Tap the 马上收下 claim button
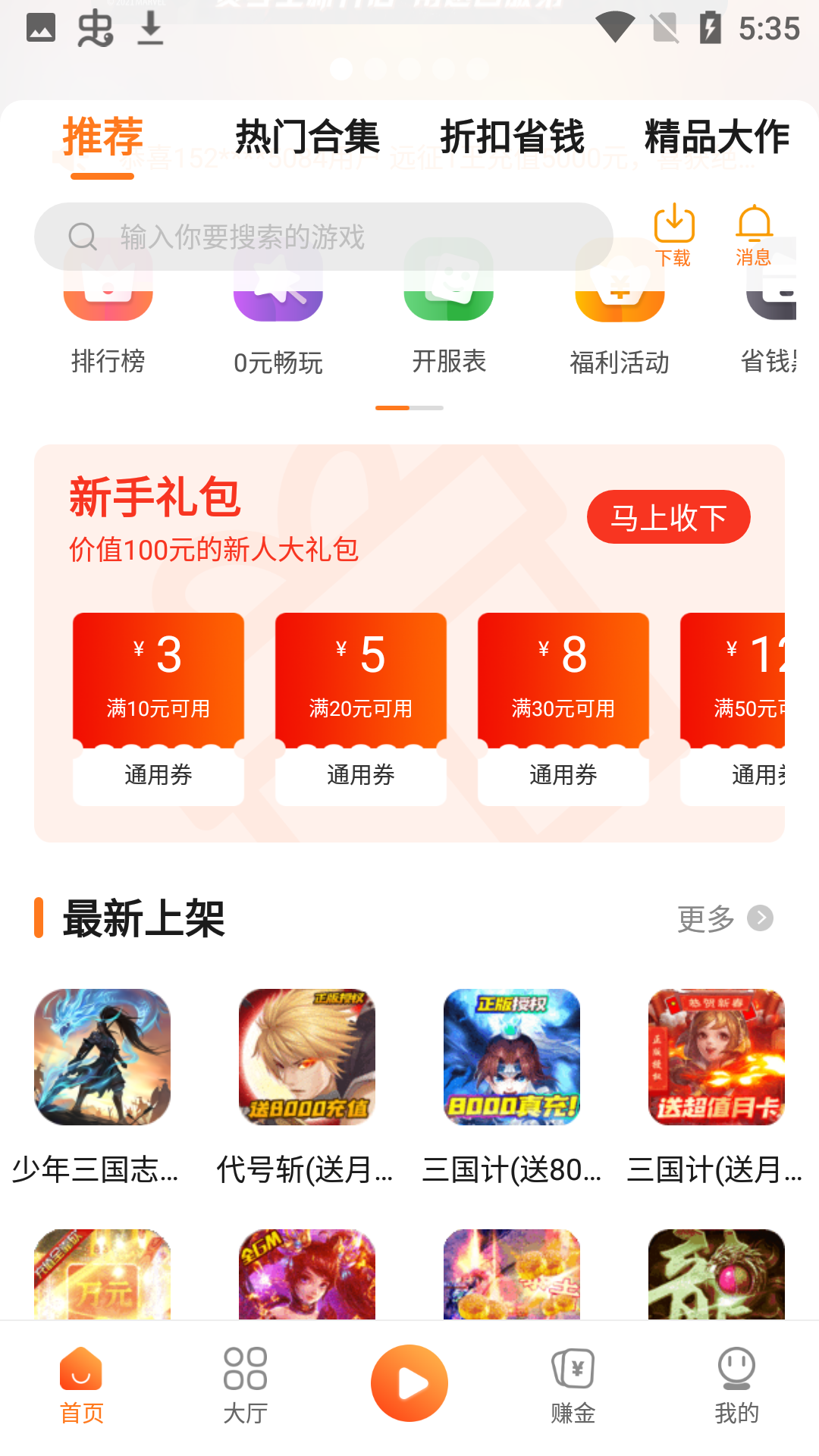Viewport: 819px width, 1456px height. (669, 516)
